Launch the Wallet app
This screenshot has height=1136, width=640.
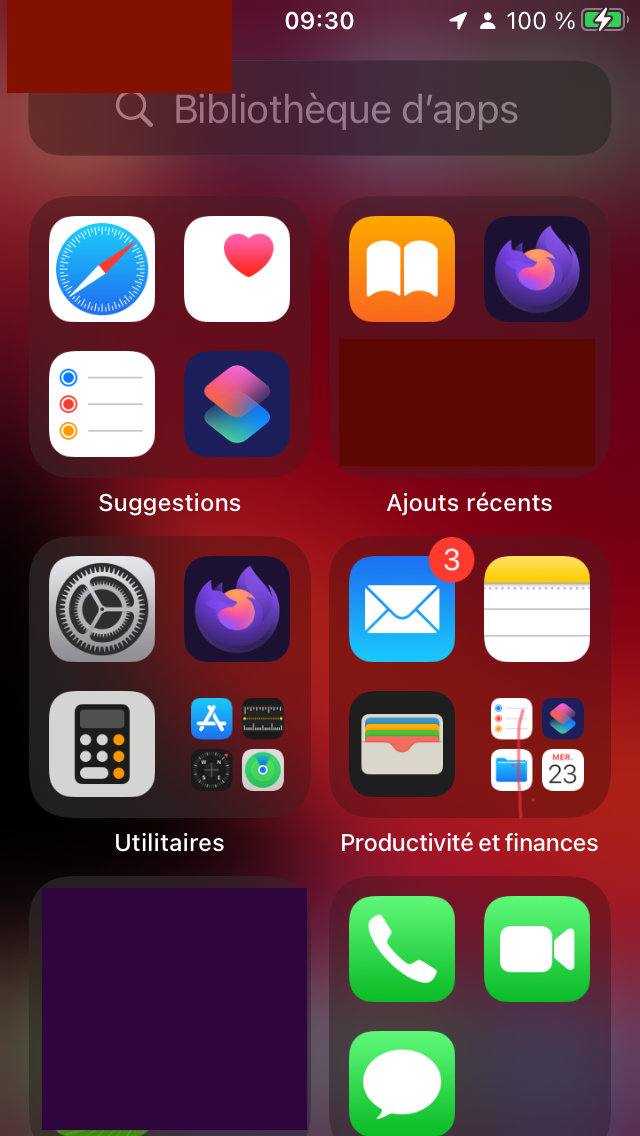(x=402, y=744)
